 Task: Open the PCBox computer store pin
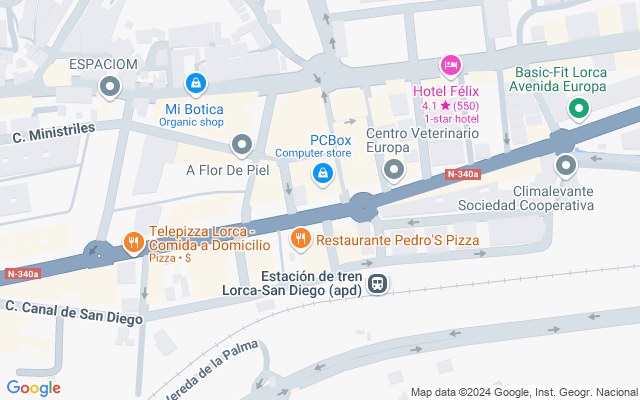point(323,174)
